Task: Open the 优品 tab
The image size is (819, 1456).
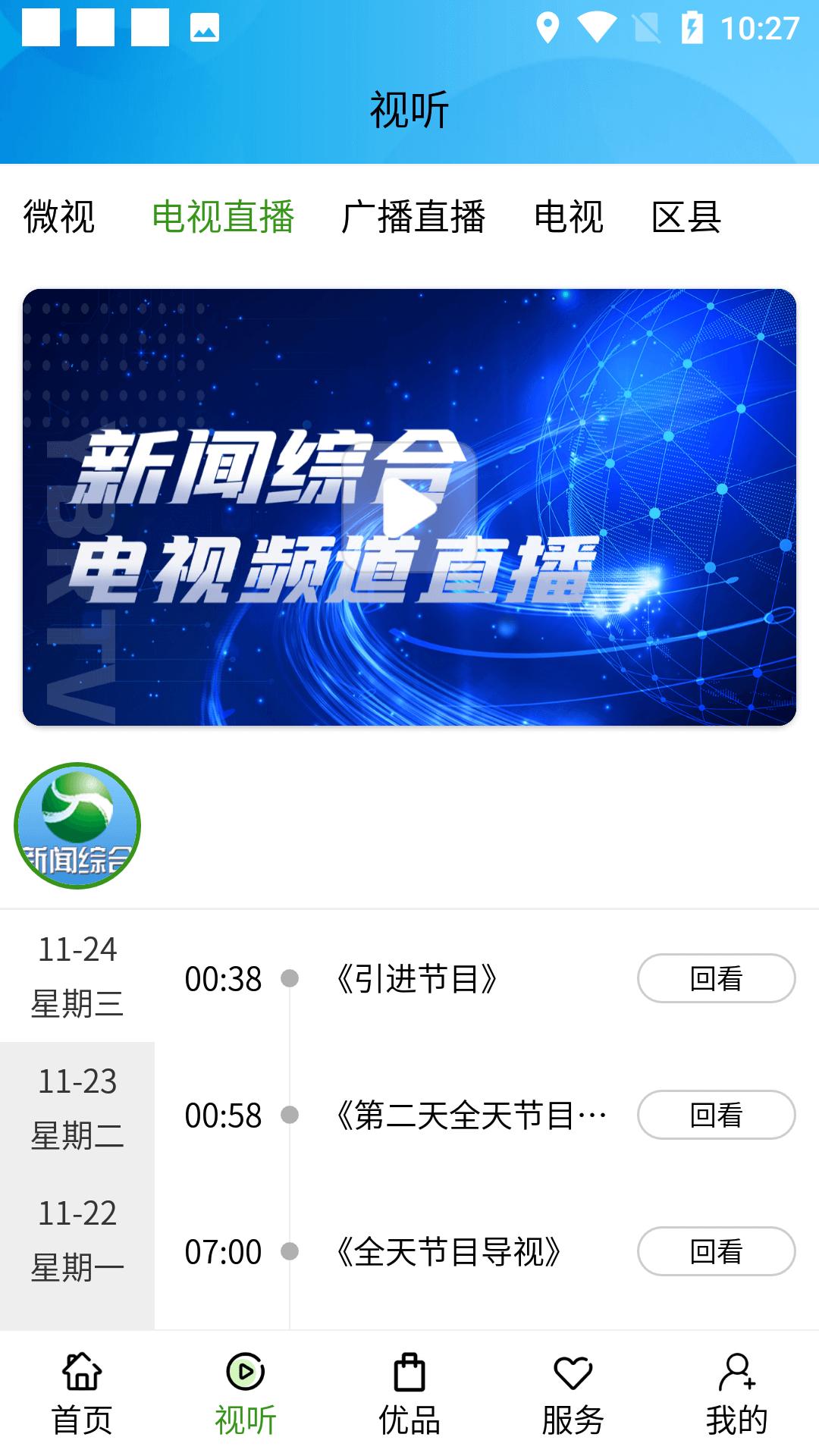Action: [409, 1394]
